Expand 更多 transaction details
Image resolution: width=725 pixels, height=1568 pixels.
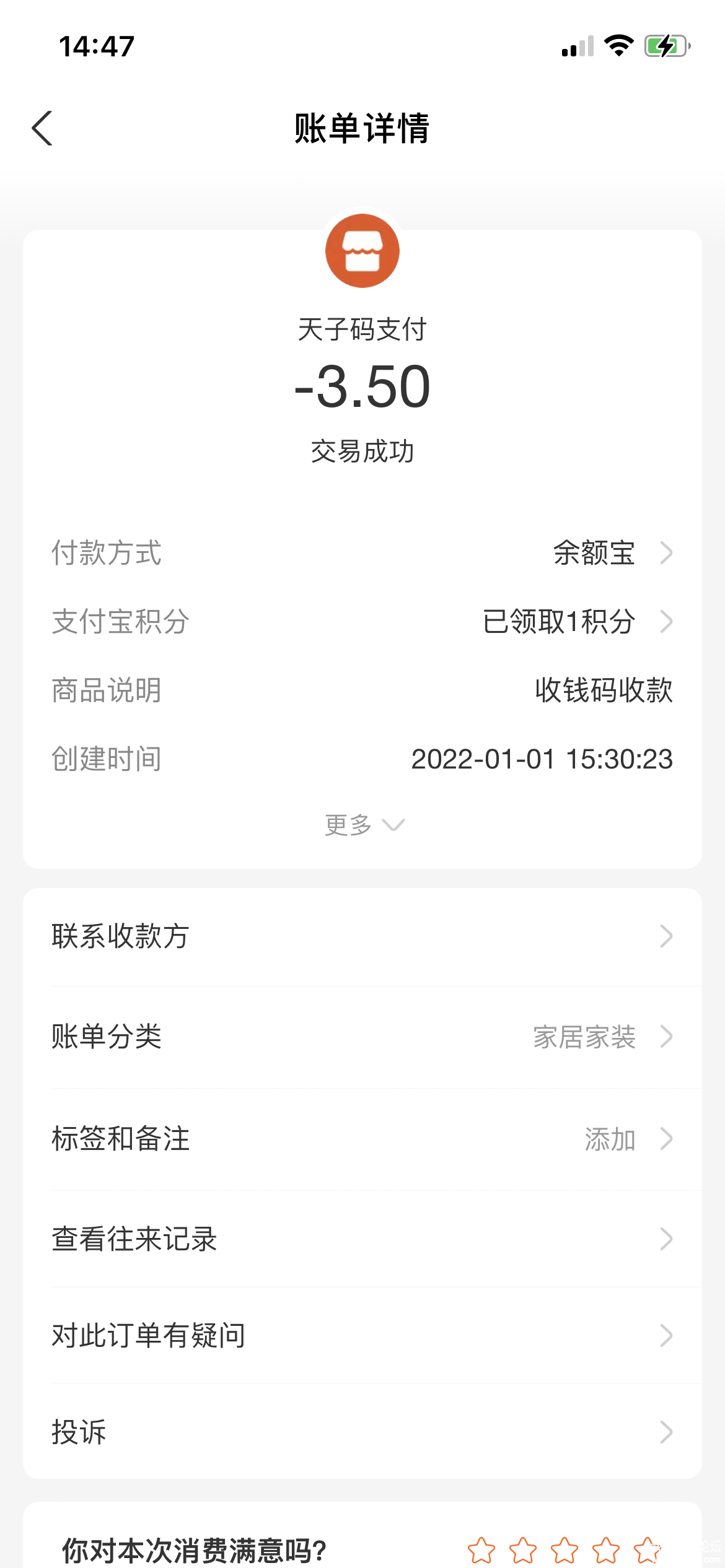(364, 825)
